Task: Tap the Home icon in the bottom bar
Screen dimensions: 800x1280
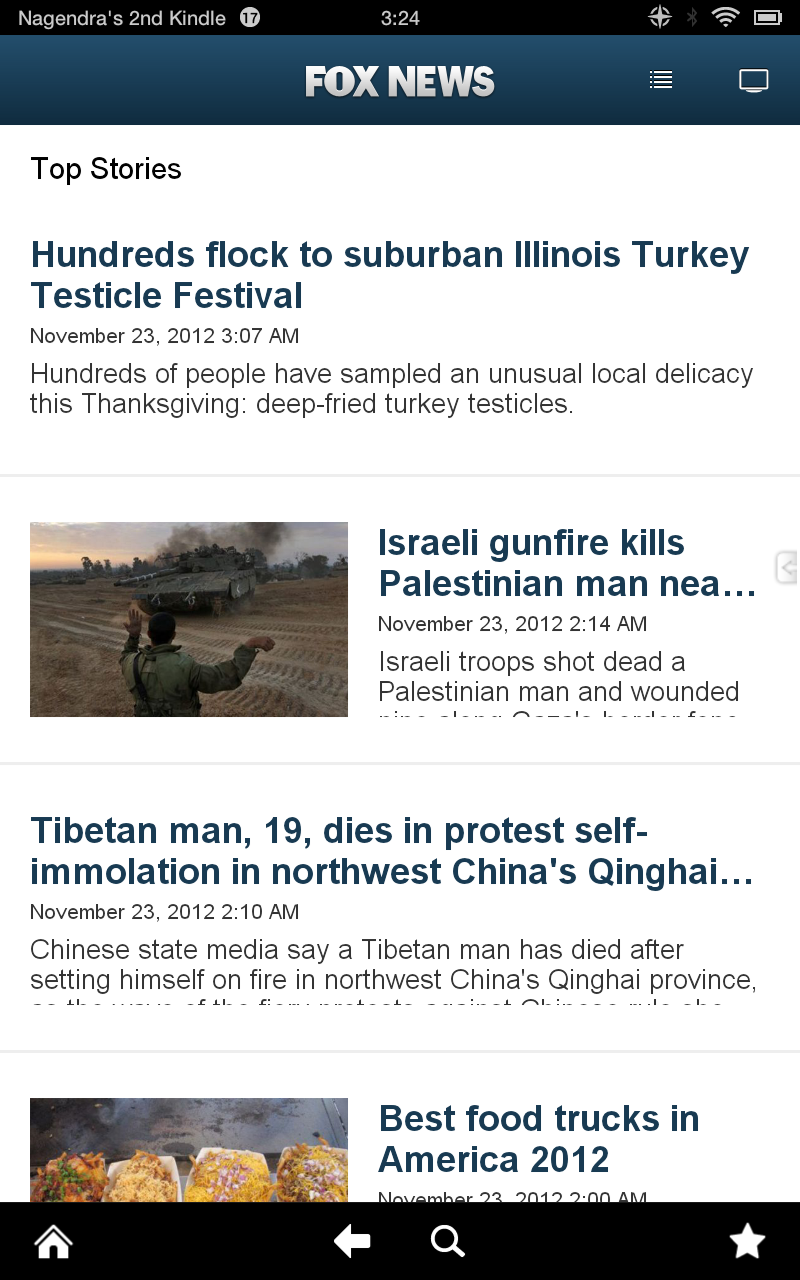Action: pos(52,1241)
